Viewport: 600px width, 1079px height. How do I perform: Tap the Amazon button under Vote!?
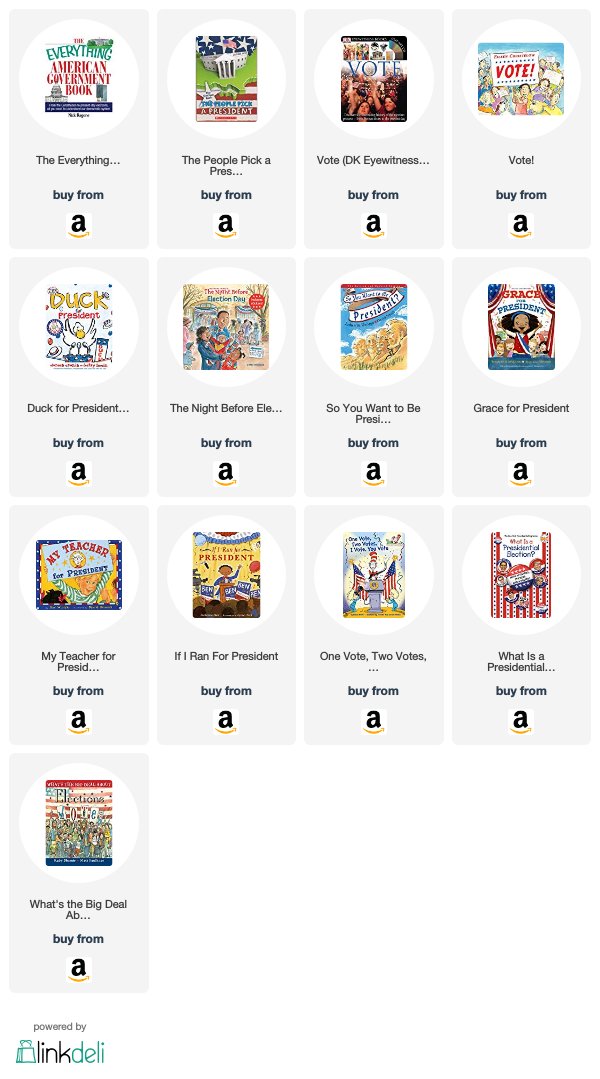point(521,225)
